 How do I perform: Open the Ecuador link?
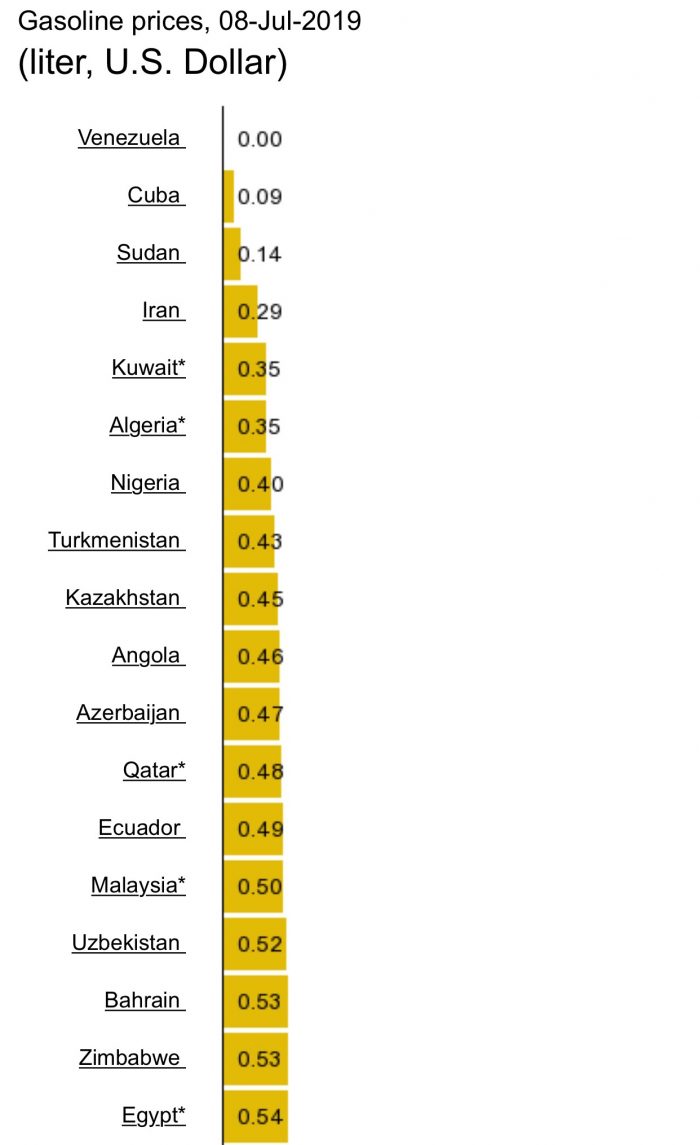pyautogui.click(x=142, y=828)
